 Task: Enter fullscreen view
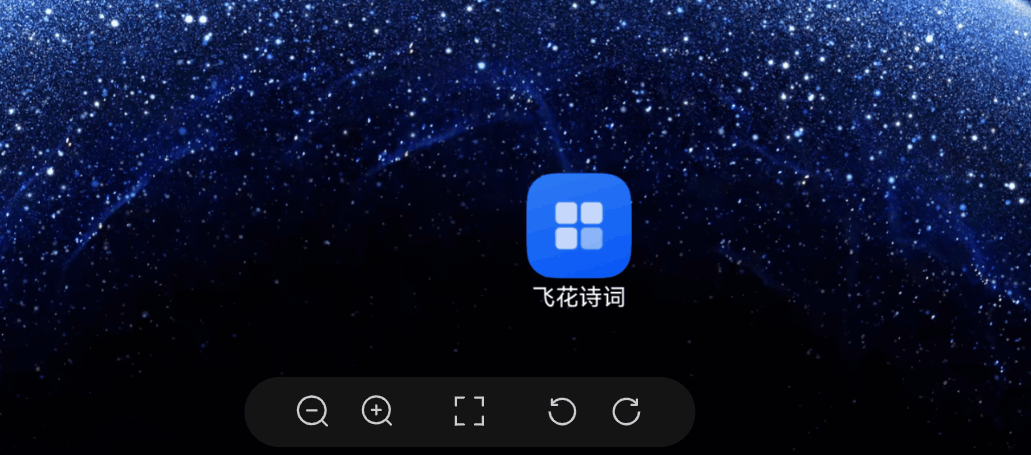click(468, 410)
